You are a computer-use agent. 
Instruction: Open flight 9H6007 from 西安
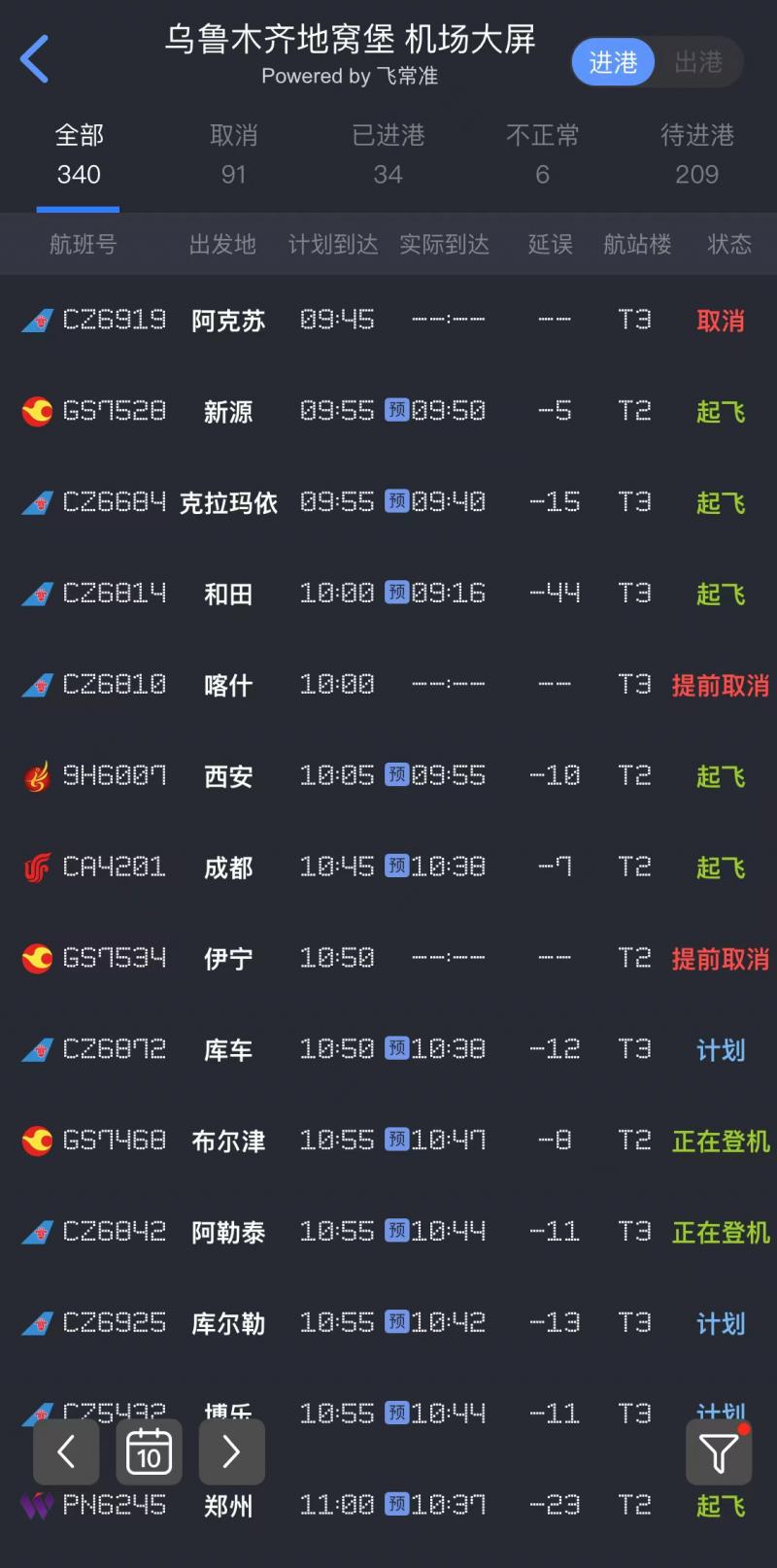(x=388, y=776)
